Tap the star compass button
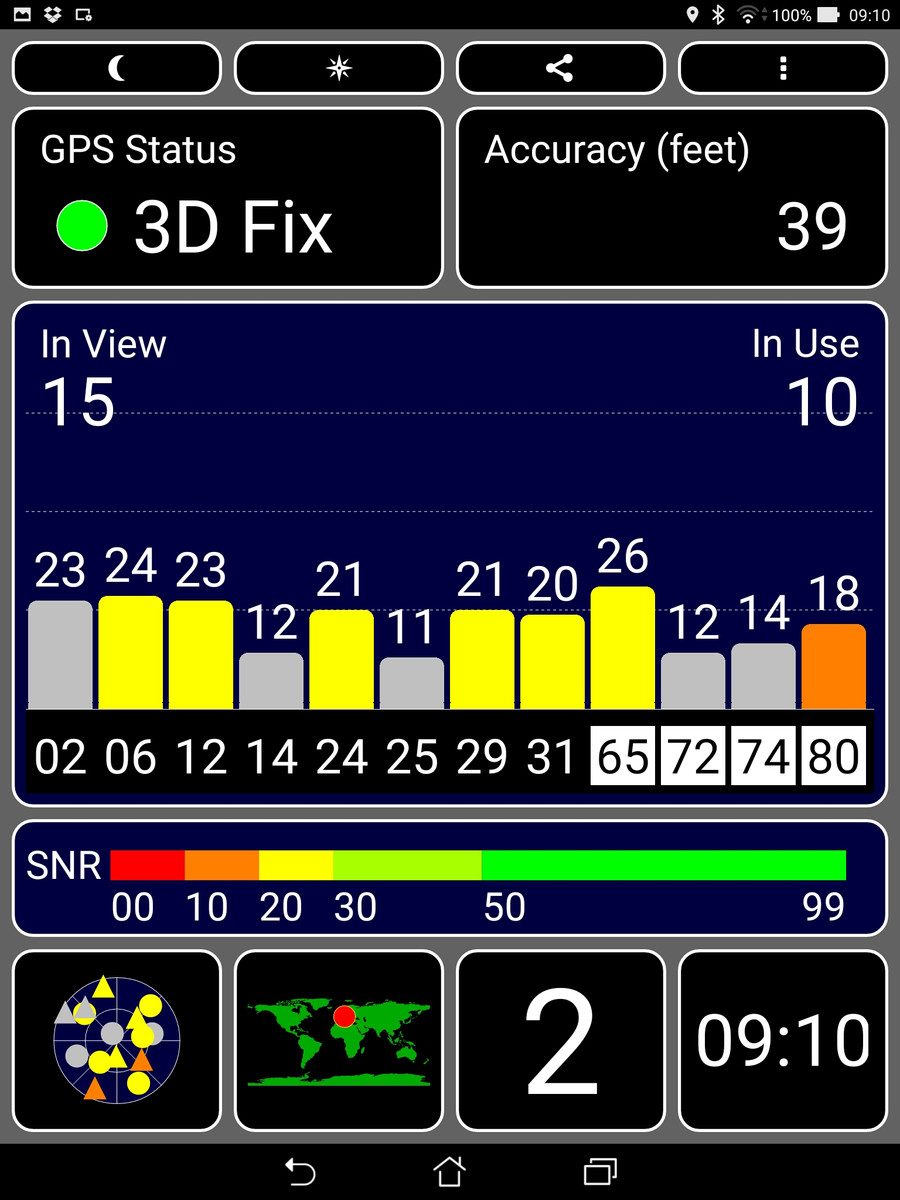This screenshot has height=1200, width=900. pyautogui.click(x=339, y=68)
